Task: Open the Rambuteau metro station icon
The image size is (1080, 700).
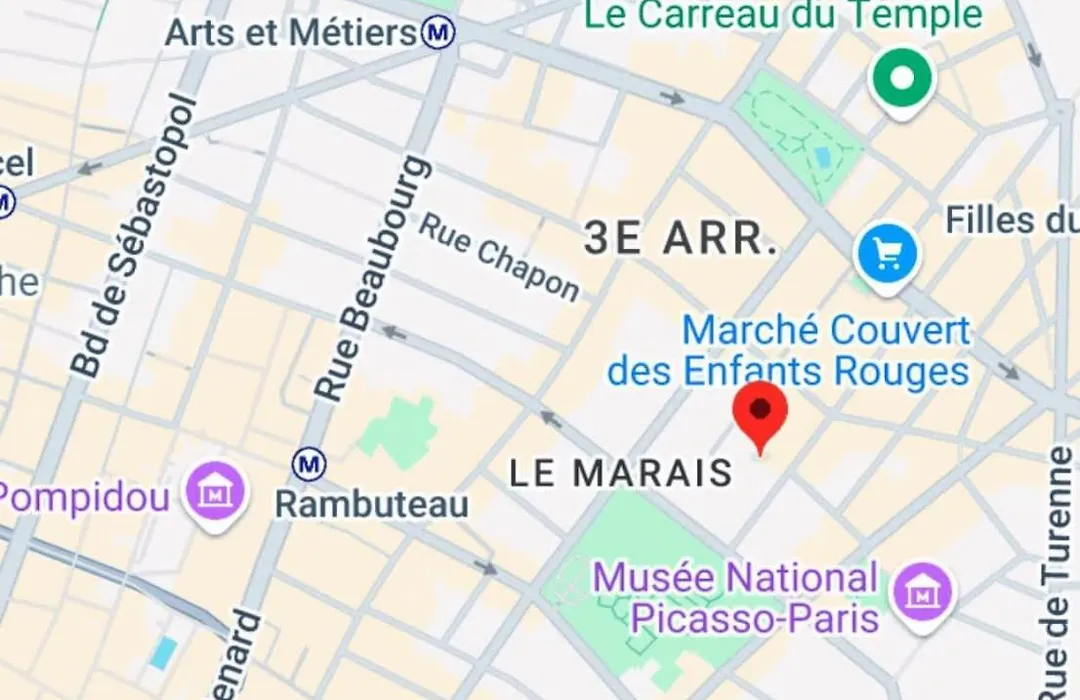Action: [309, 464]
